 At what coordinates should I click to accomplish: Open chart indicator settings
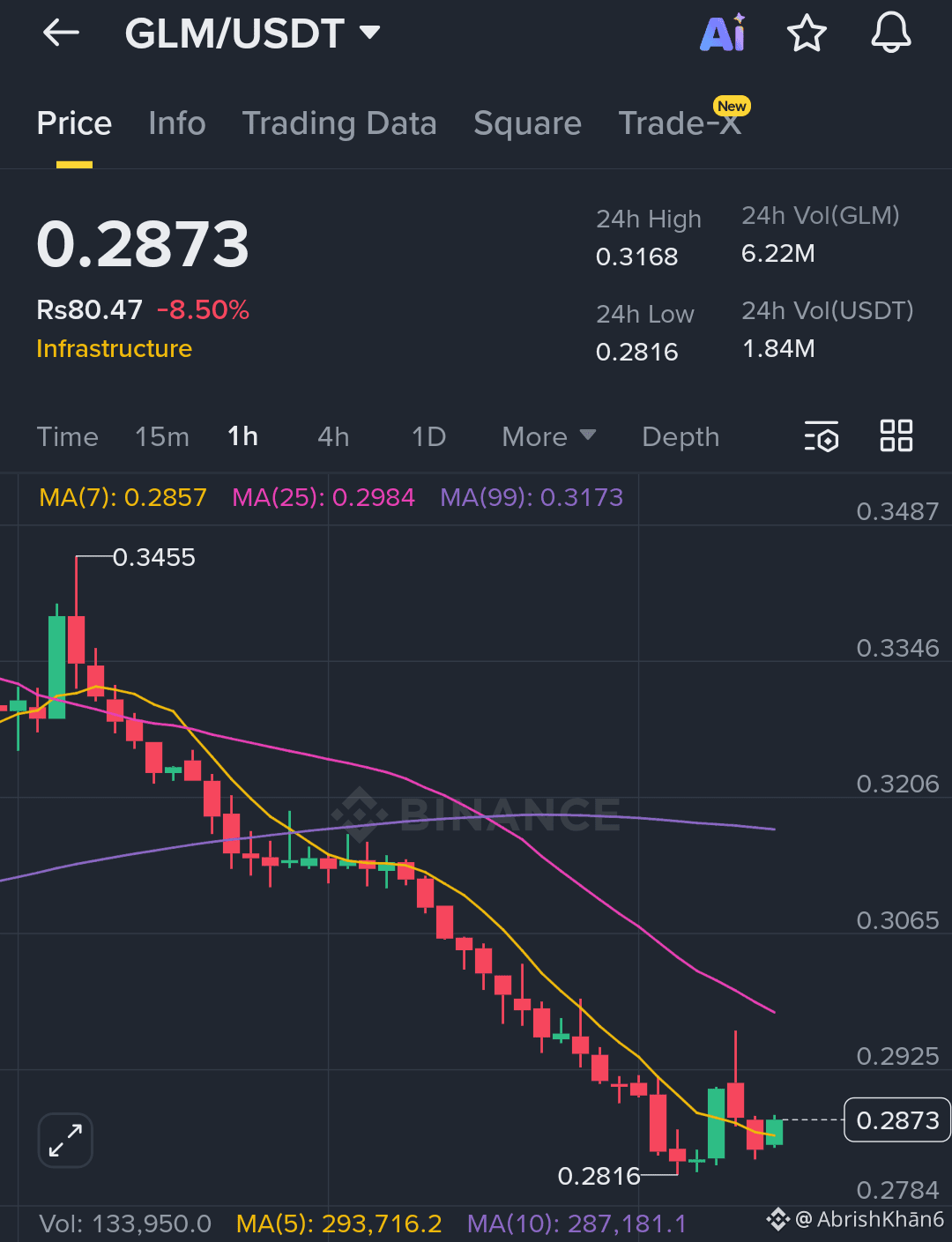click(821, 436)
